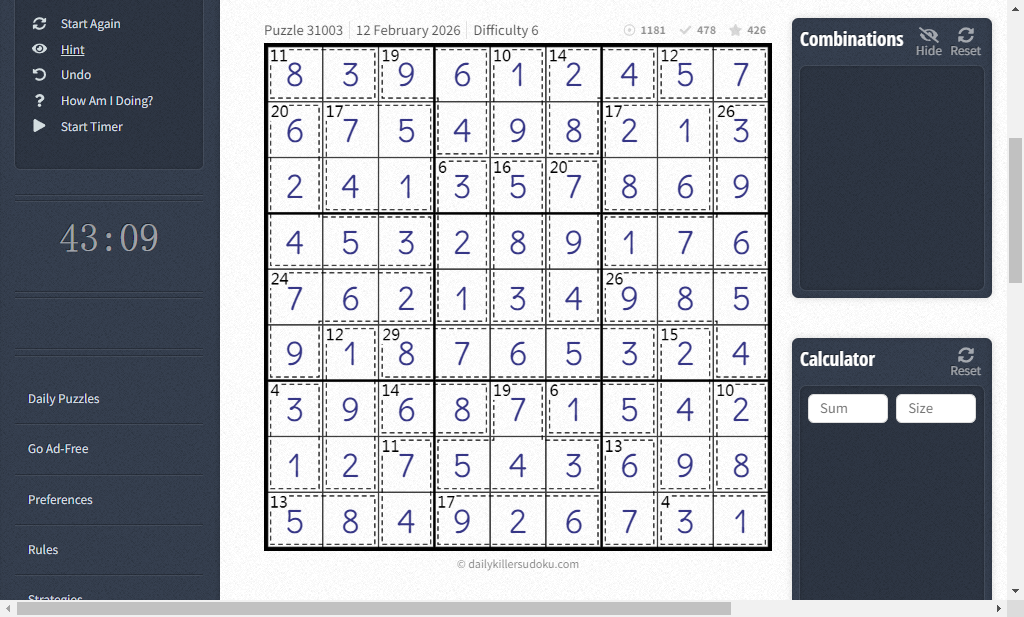Select the top-left grid cell with 8
The image size is (1024, 617).
click(294, 75)
